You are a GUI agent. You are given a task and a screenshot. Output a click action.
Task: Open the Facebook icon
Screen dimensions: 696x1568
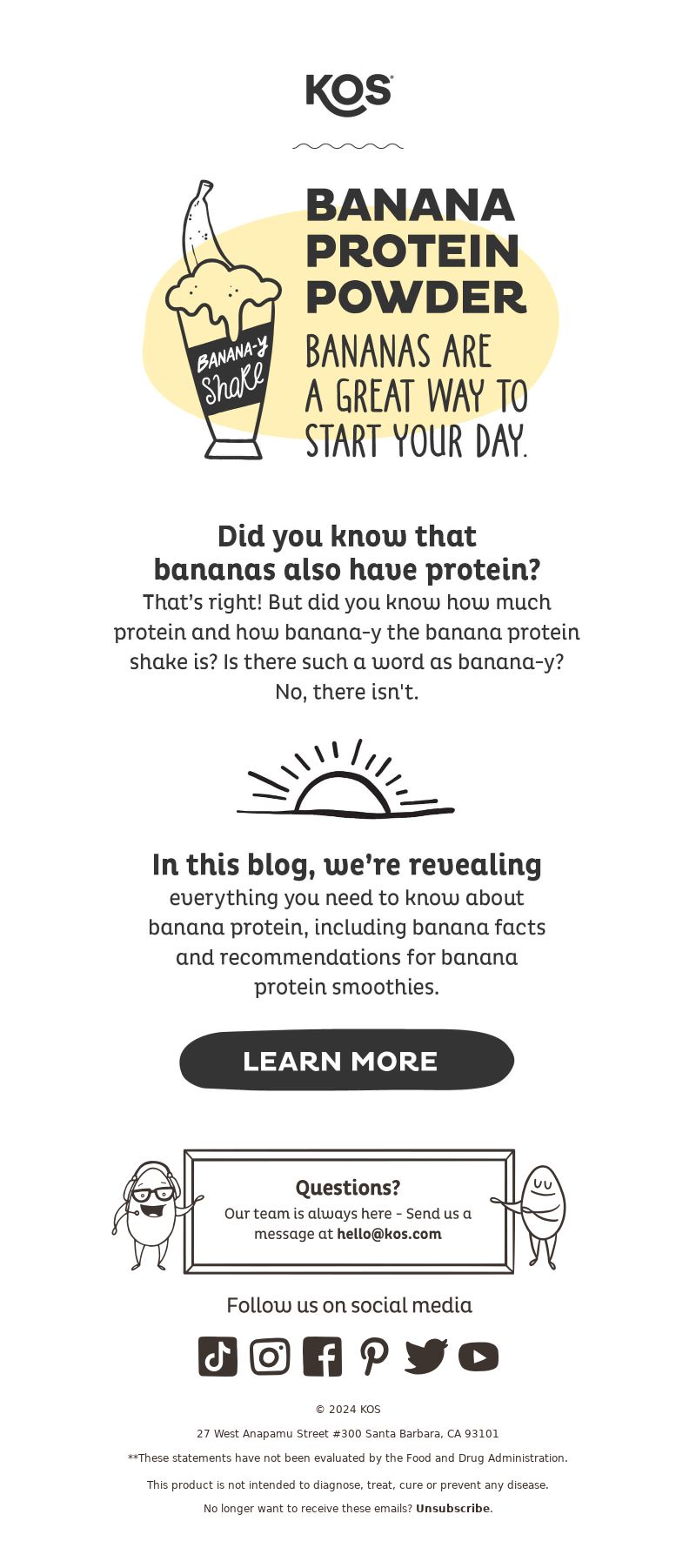coord(322,1356)
